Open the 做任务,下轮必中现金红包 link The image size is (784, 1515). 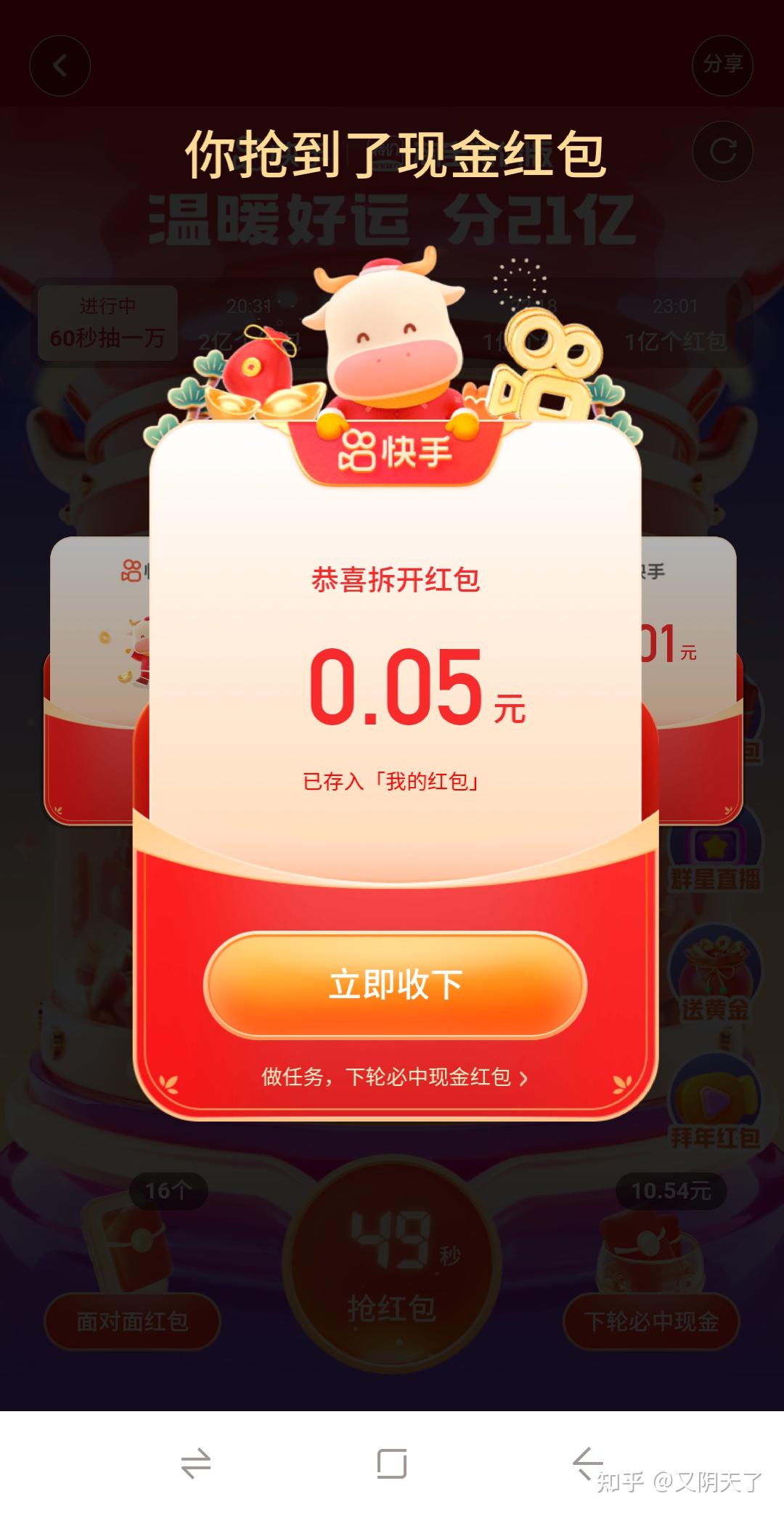tap(394, 1077)
